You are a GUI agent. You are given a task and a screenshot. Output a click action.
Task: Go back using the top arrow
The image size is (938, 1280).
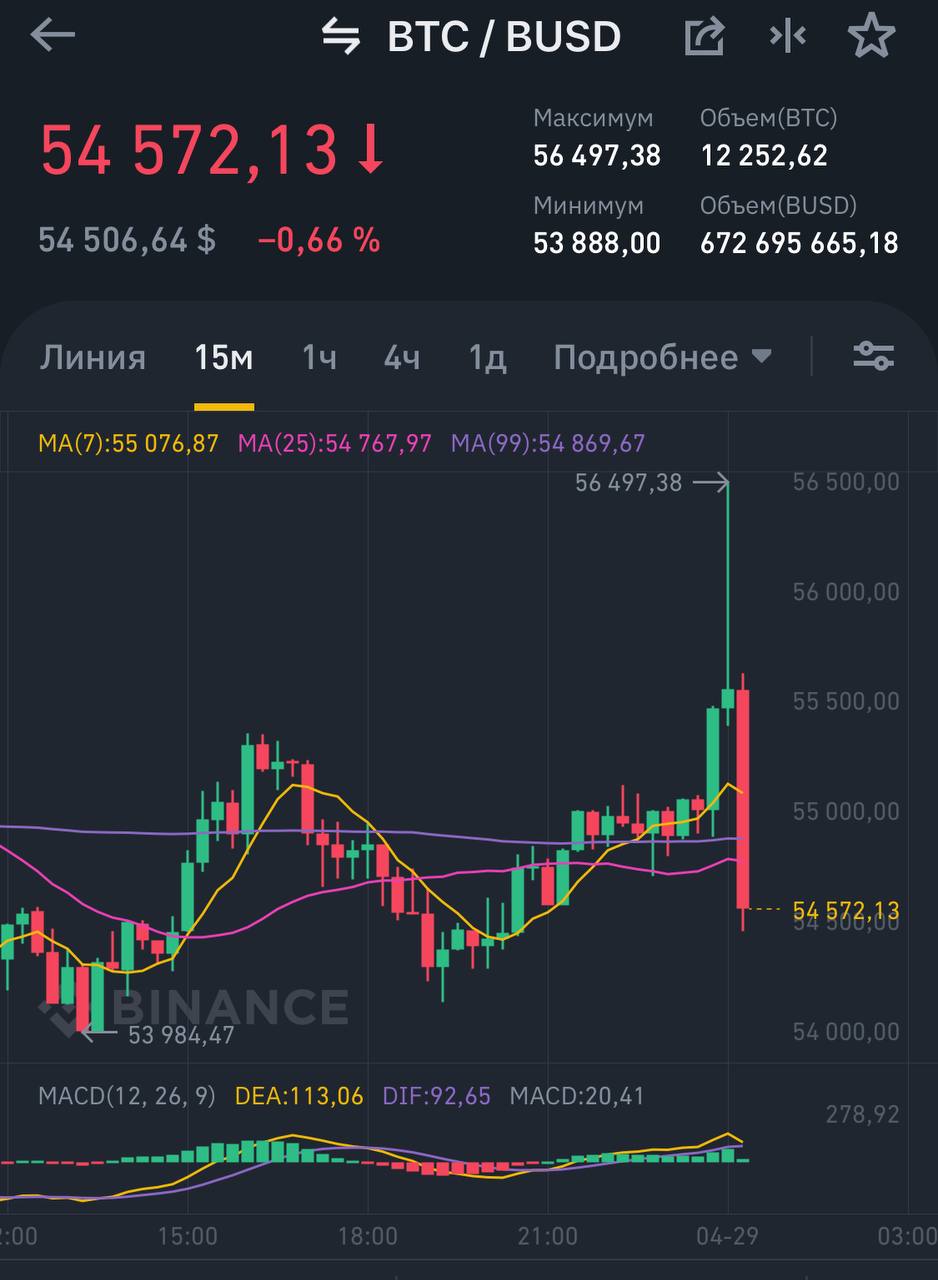click(53, 36)
